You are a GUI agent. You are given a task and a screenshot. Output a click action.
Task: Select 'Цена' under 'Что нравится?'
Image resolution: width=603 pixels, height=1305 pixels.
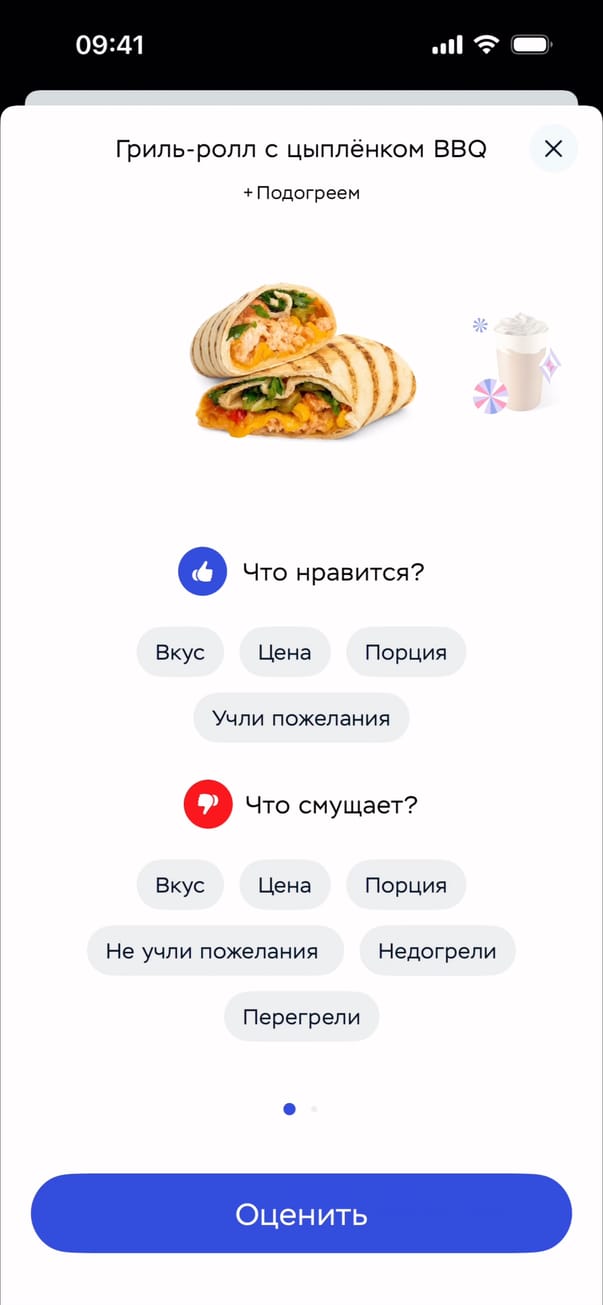coord(285,652)
